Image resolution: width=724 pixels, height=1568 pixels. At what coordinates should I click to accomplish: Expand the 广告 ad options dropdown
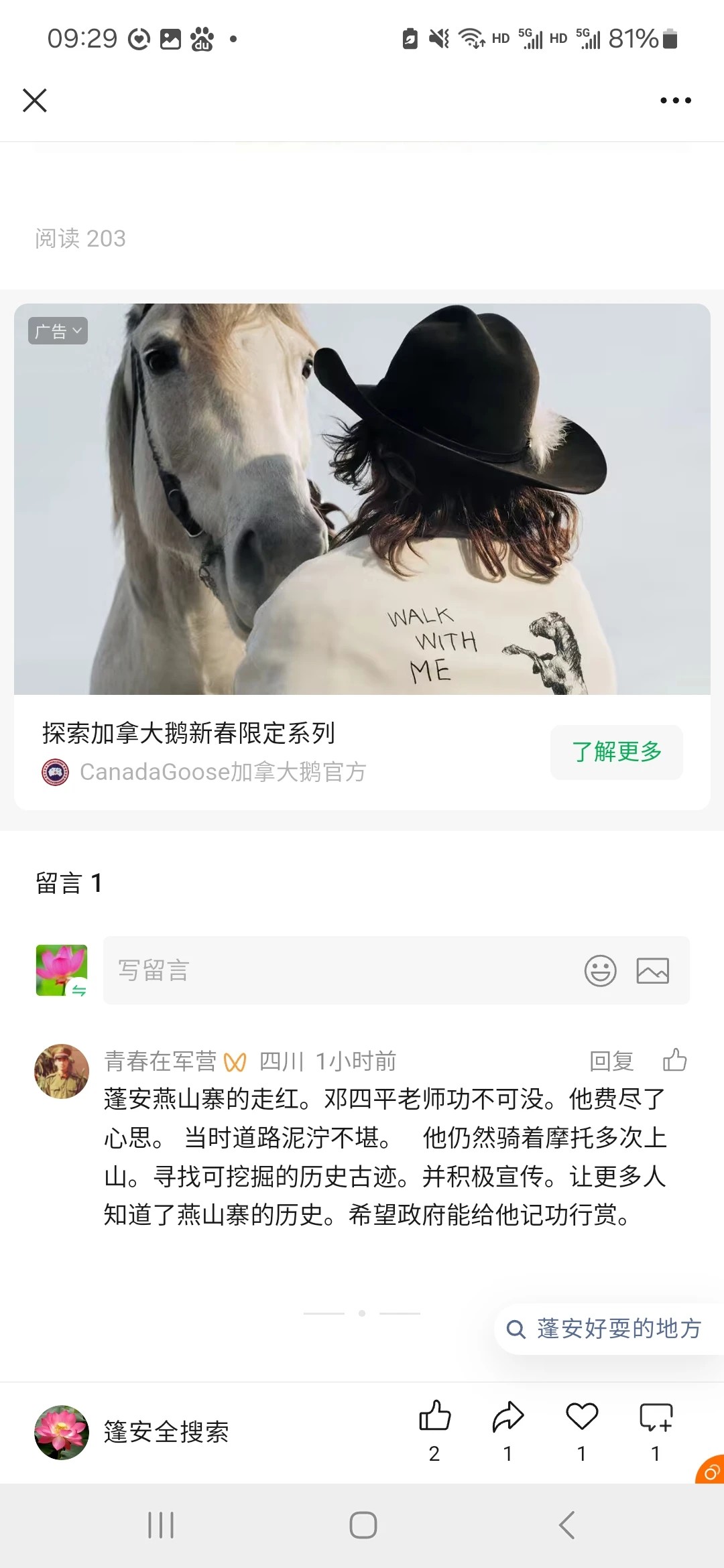(58, 331)
